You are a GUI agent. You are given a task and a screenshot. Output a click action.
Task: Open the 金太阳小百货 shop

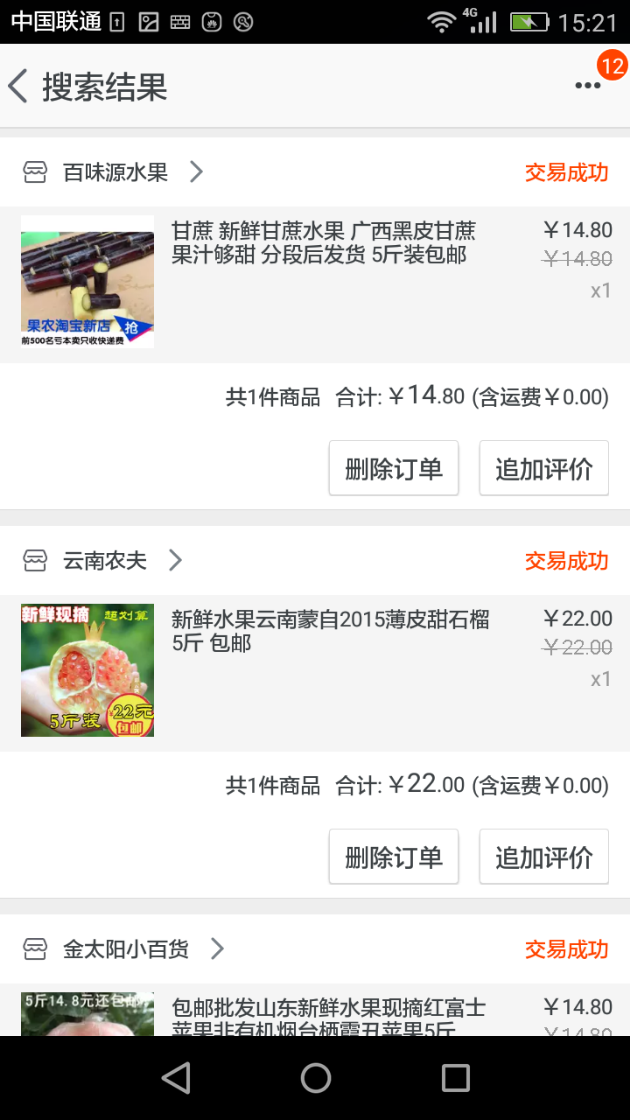pos(126,948)
